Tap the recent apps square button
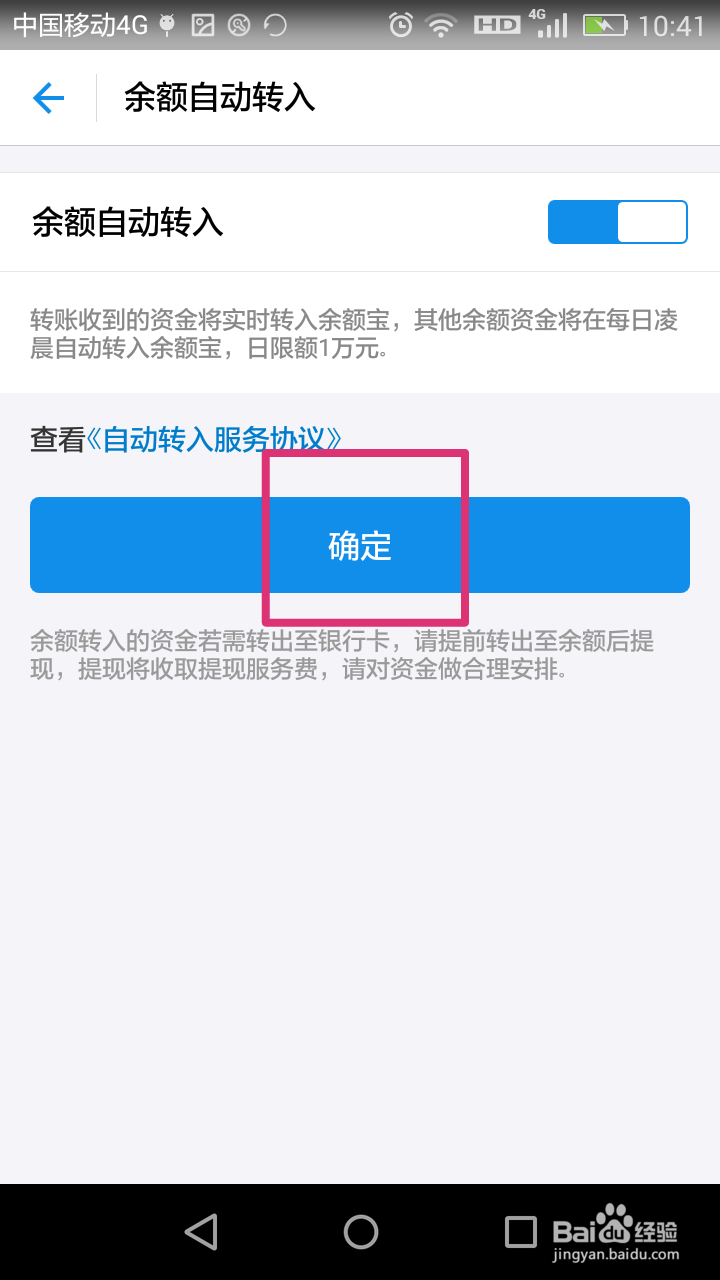 click(x=516, y=1232)
